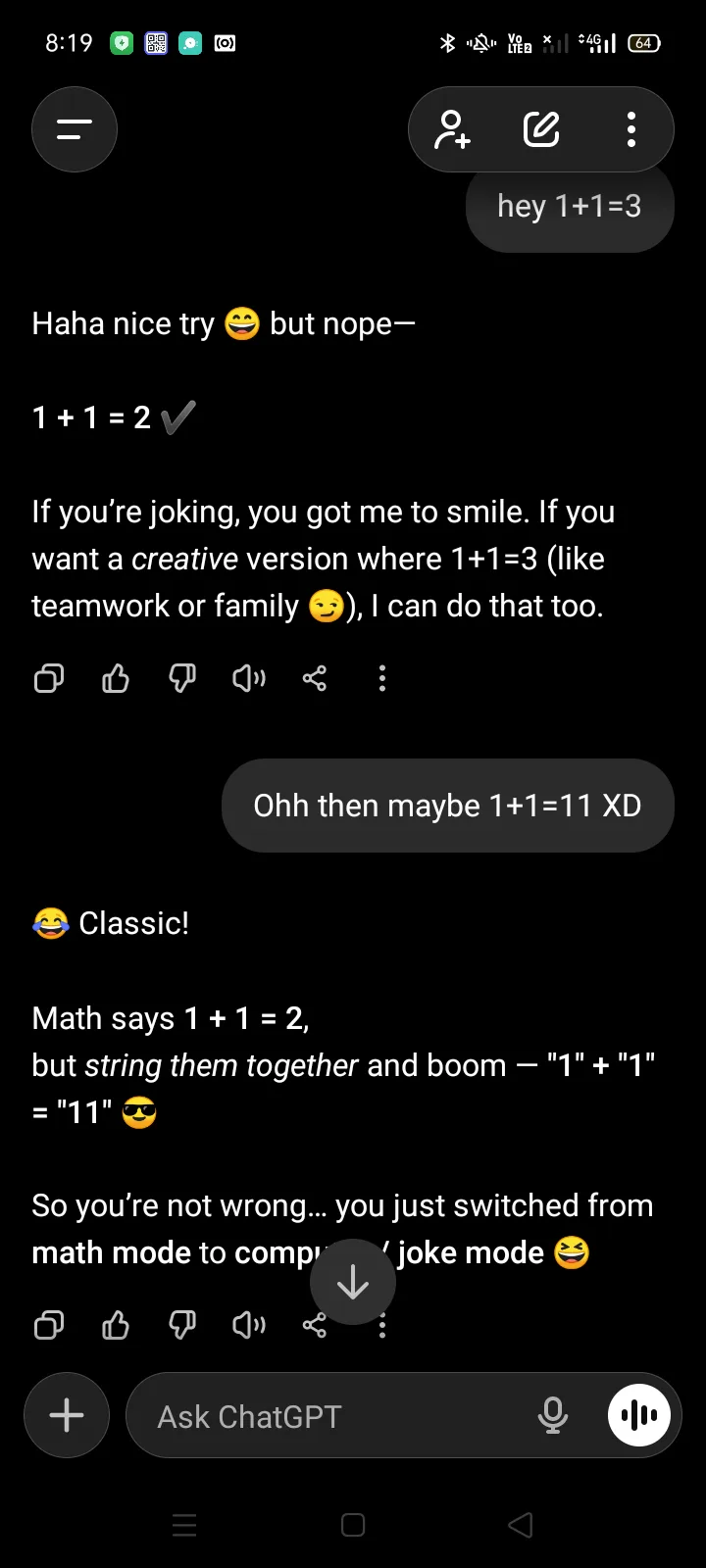
Task: Open the top-right overflow menu
Action: [x=631, y=129]
